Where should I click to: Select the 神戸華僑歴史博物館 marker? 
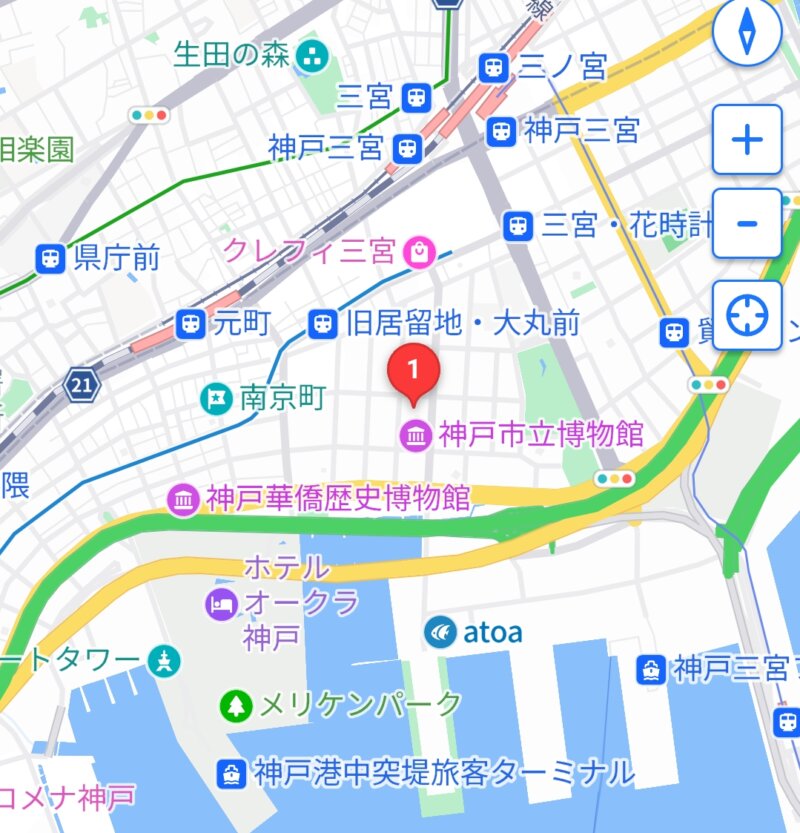[184, 499]
